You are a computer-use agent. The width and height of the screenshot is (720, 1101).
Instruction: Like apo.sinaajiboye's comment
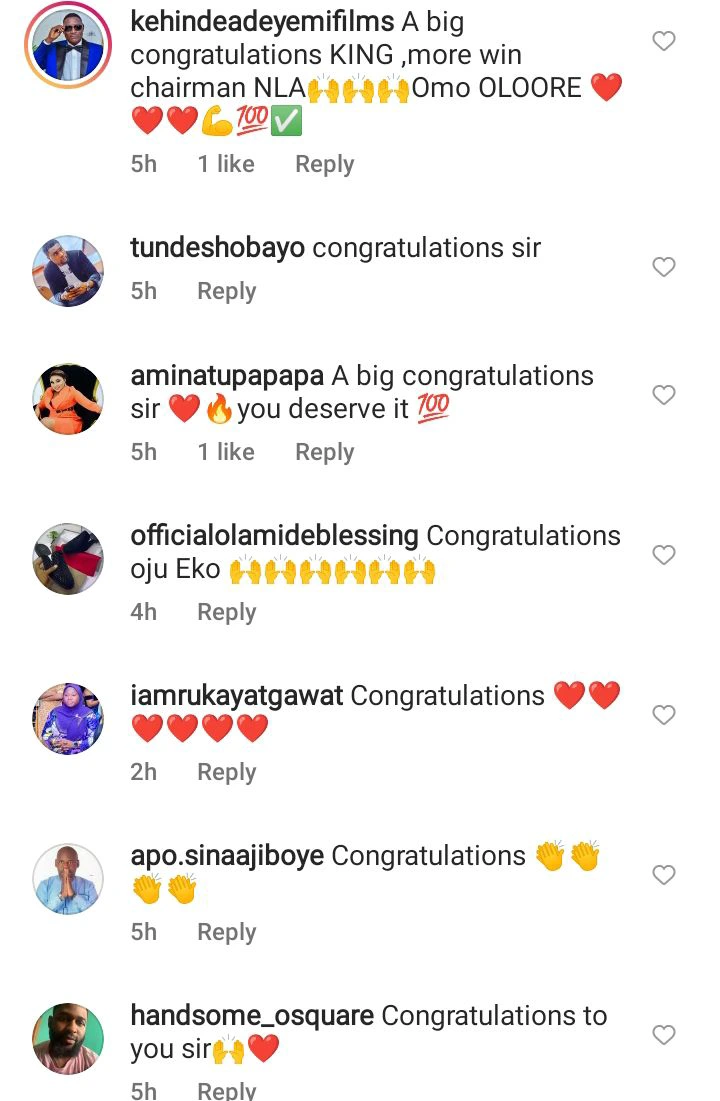[x=664, y=875]
